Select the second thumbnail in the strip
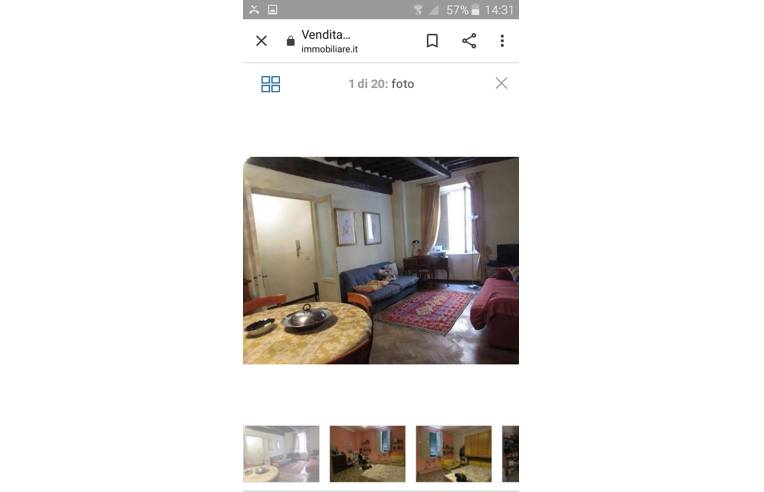The width and height of the screenshot is (764, 492). [x=367, y=454]
